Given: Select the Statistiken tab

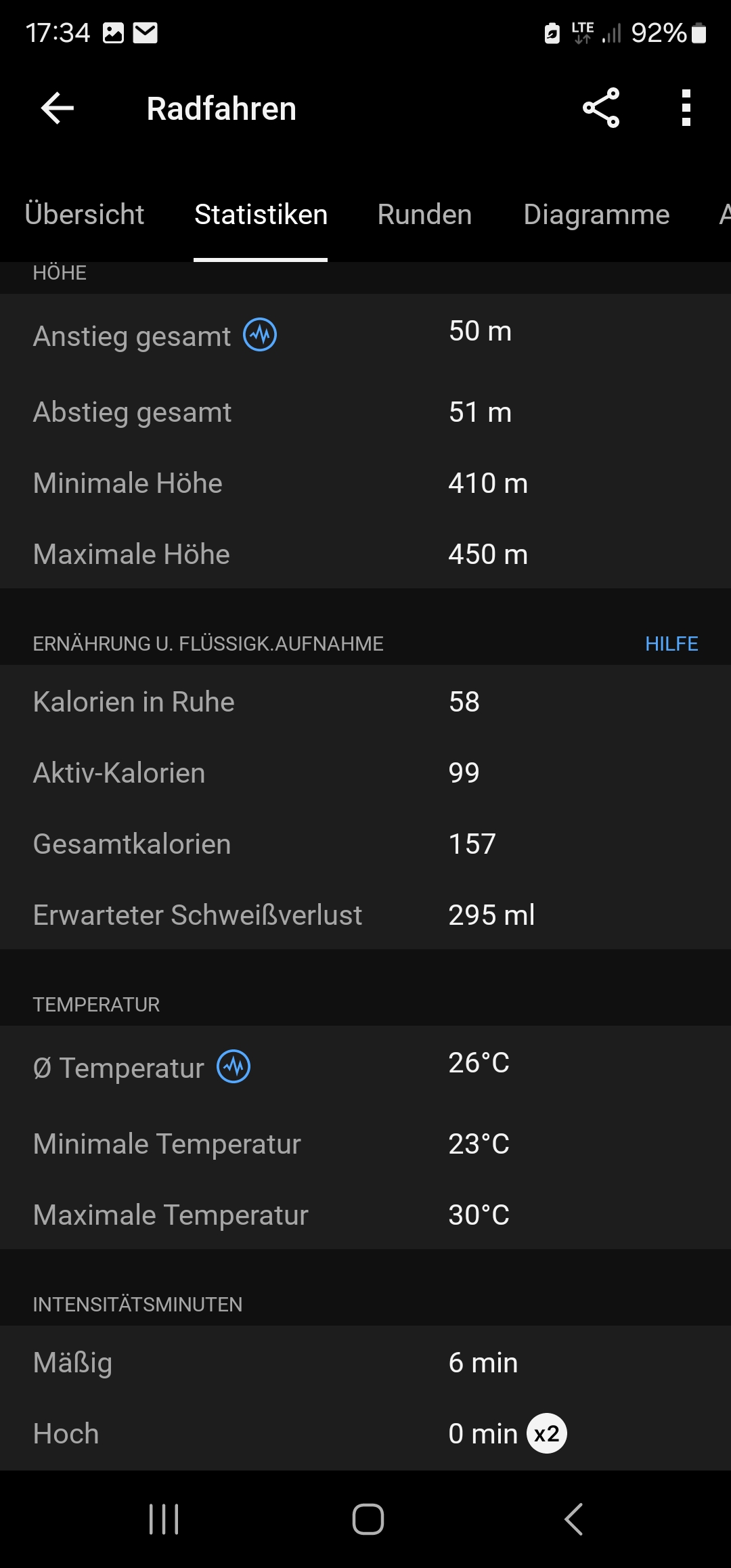Looking at the screenshot, I should pyautogui.click(x=261, y=215).
